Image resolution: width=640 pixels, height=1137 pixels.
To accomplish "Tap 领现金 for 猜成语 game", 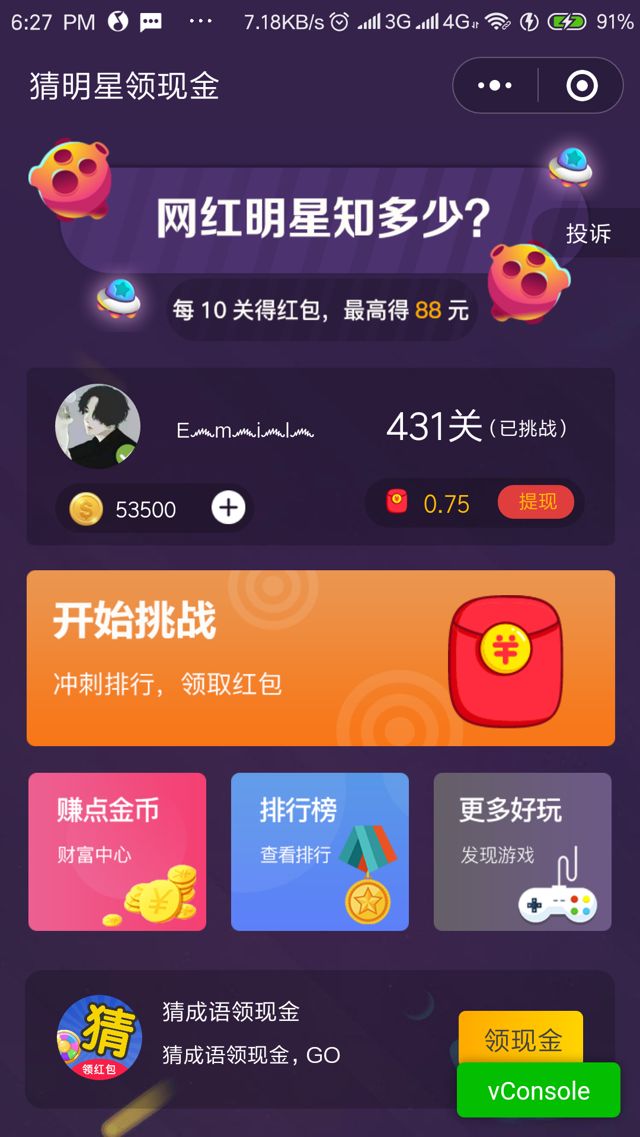I will 521,1038.
